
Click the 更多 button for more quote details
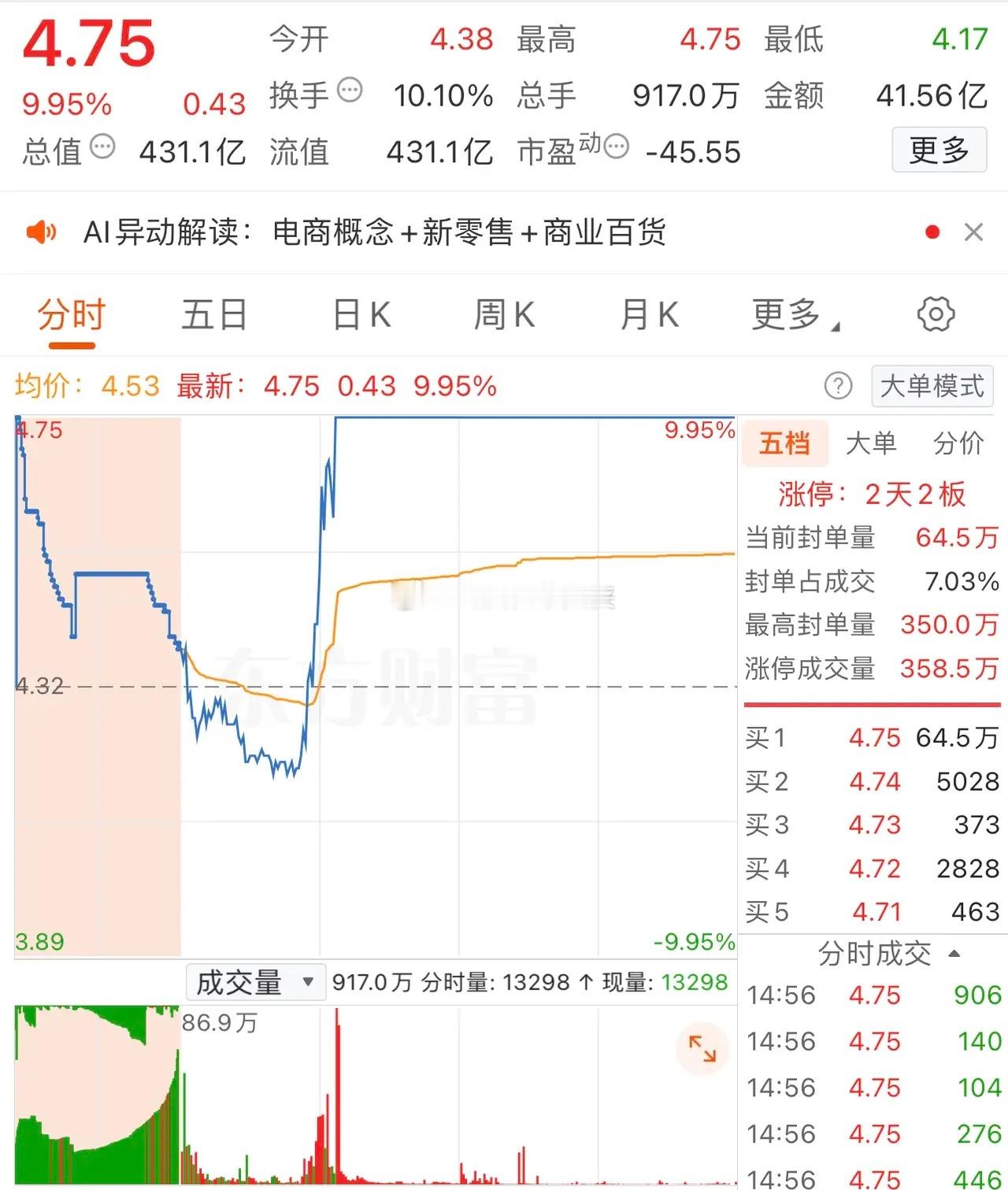pos(939,150)
